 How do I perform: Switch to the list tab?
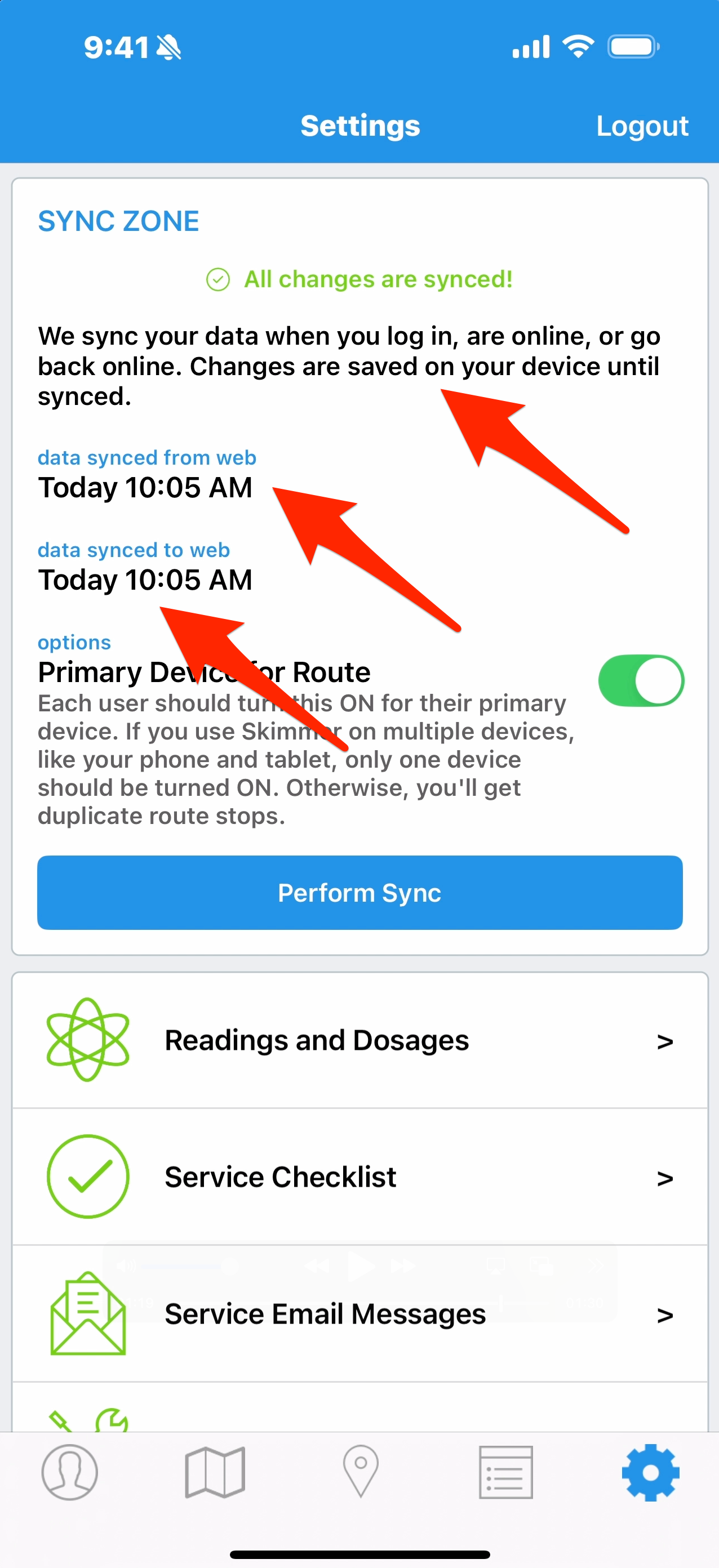505,1472
